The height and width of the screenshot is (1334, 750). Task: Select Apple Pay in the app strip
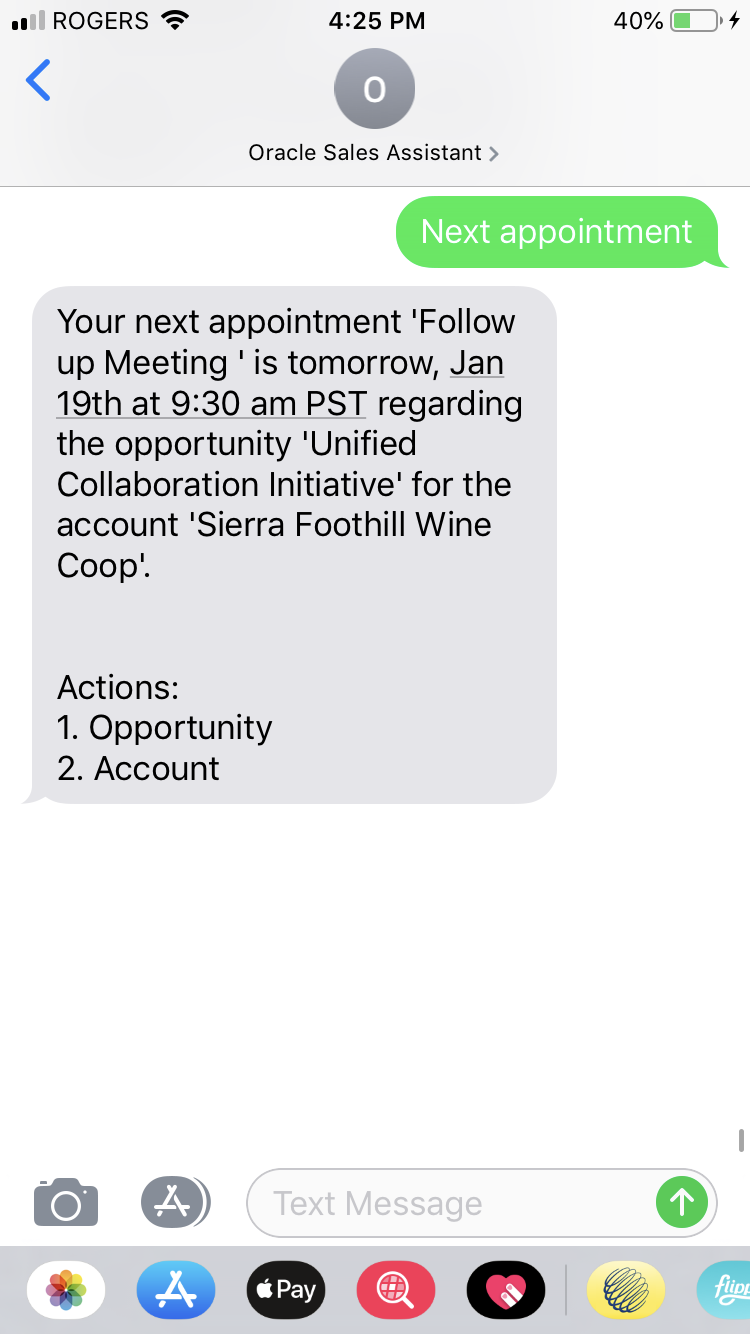pyautogui.click(x=286, y=1290)
